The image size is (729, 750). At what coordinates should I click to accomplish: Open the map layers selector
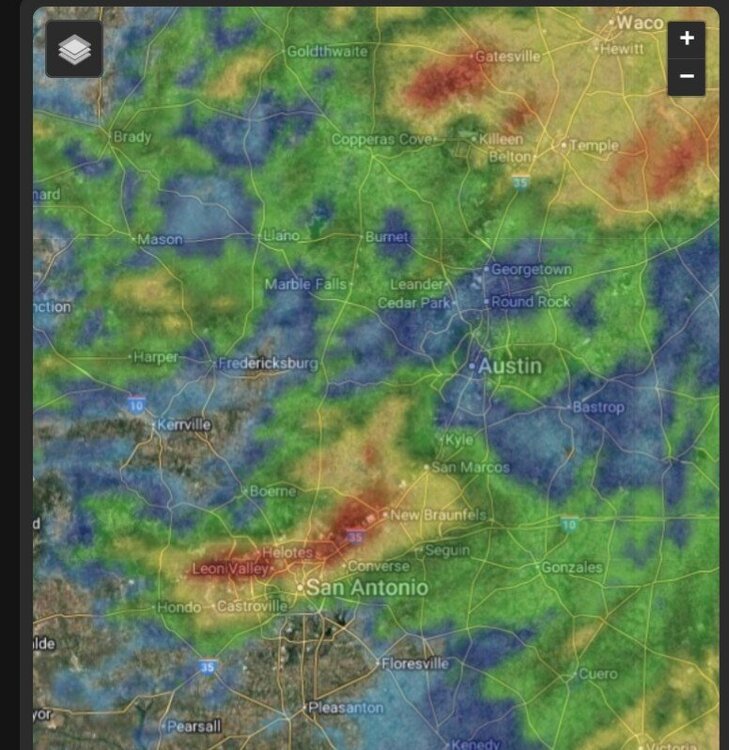(74, 49)
